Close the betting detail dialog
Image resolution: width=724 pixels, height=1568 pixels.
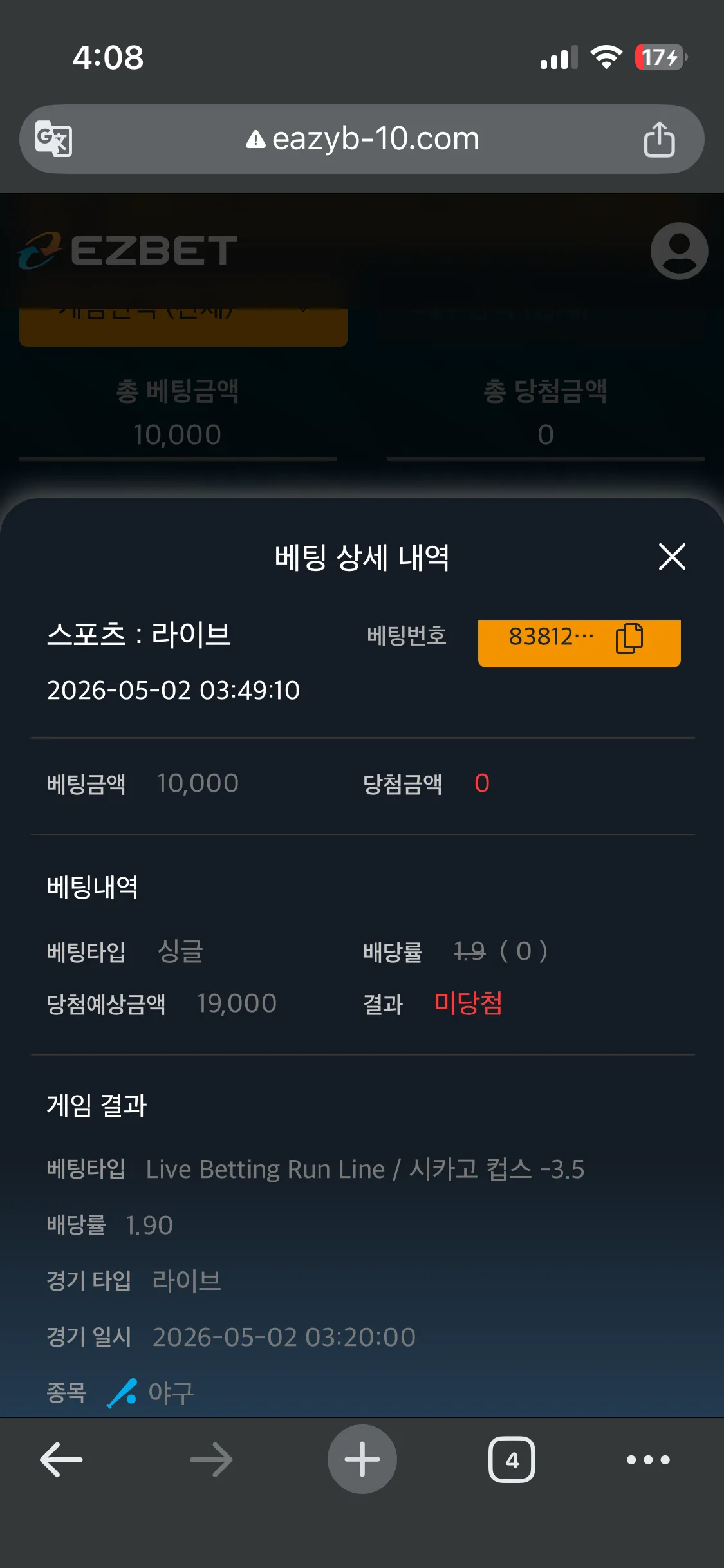pos(672,556)
